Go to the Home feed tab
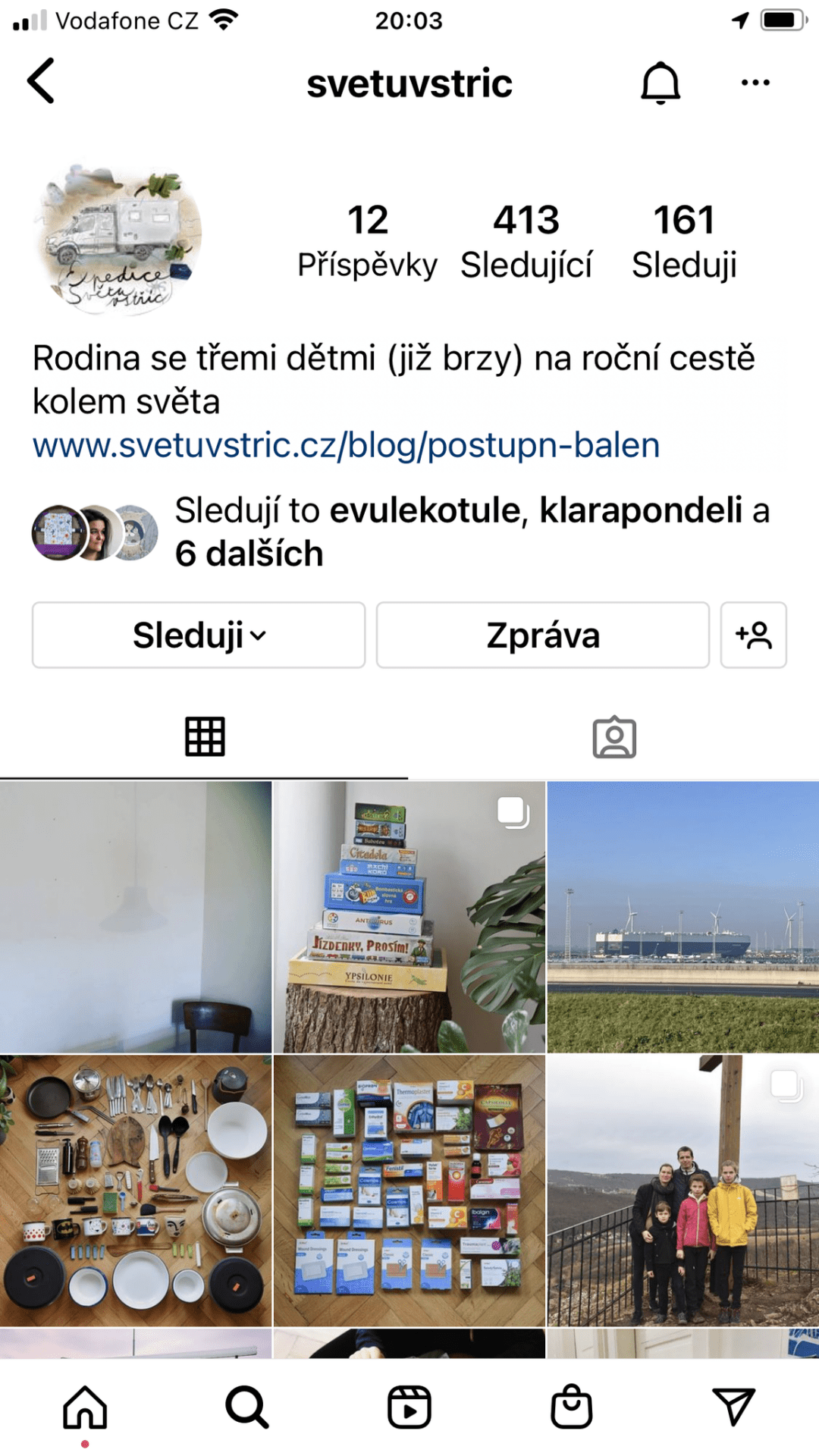The image size is (819, 1456). pos(85,1407)
